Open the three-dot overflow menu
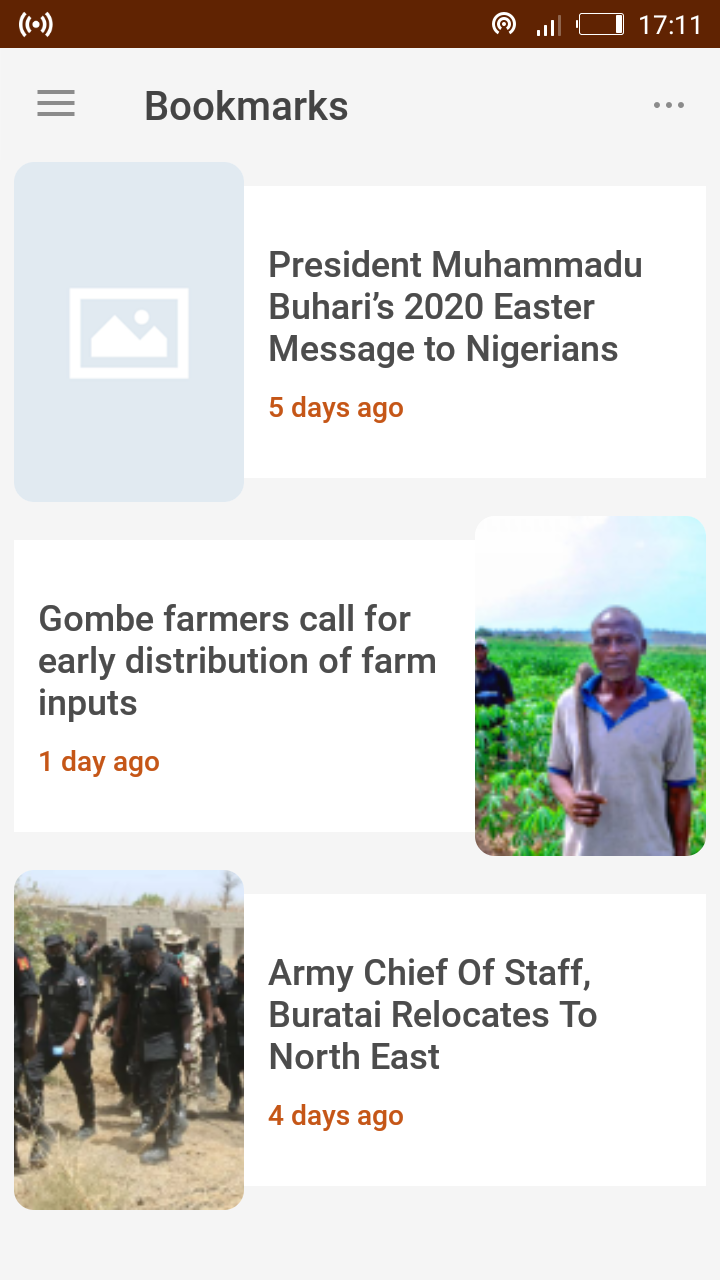 pos(668,105)
